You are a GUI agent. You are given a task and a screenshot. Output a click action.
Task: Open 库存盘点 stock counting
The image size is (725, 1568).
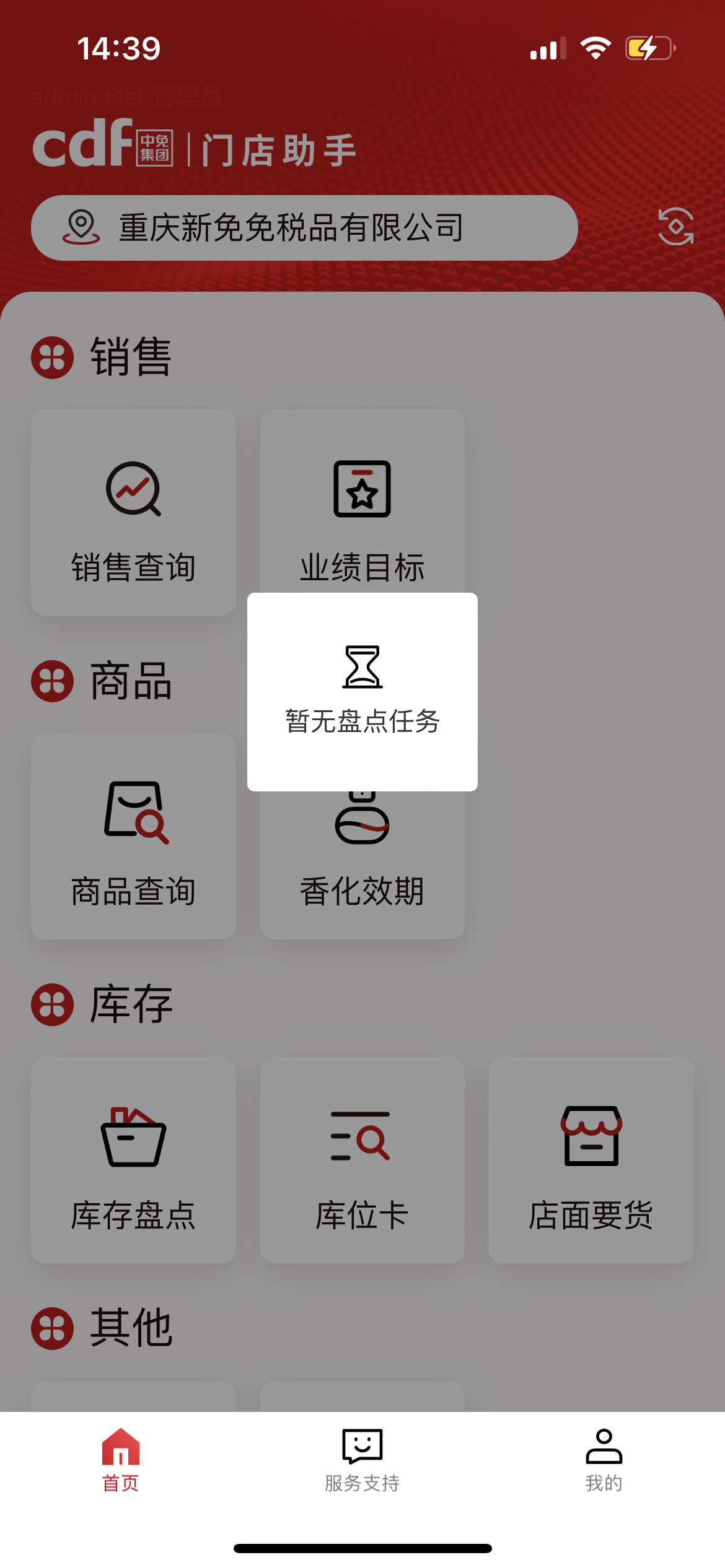click(x=133, y=1160)
